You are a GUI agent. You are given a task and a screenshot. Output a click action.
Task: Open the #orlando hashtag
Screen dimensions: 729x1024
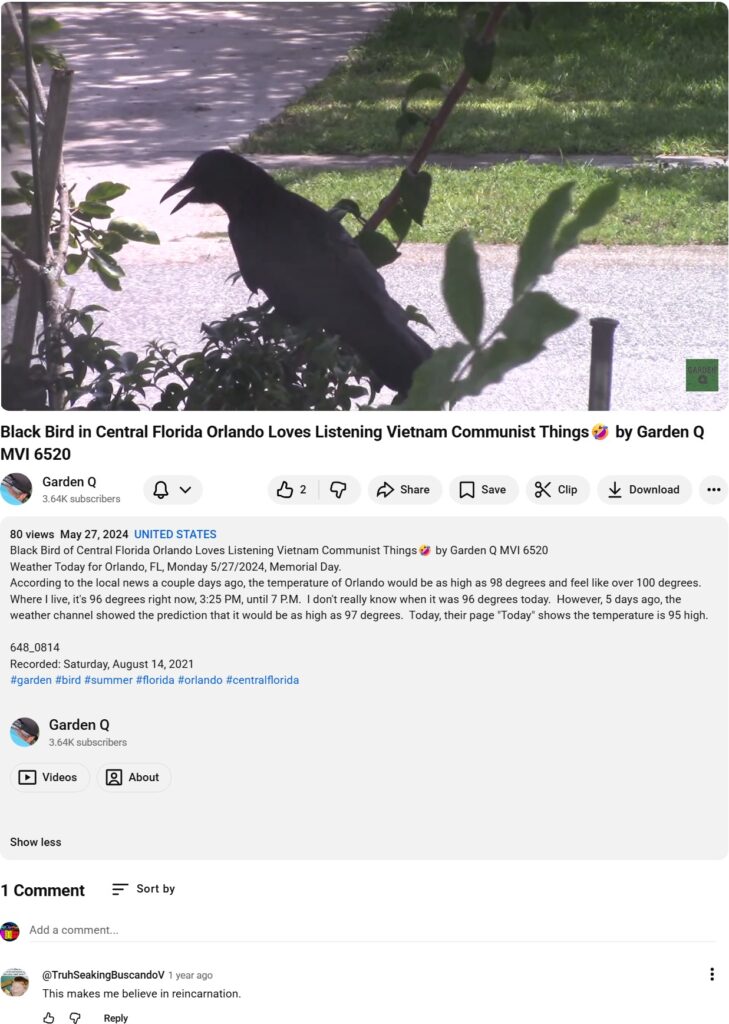(200, 680)
